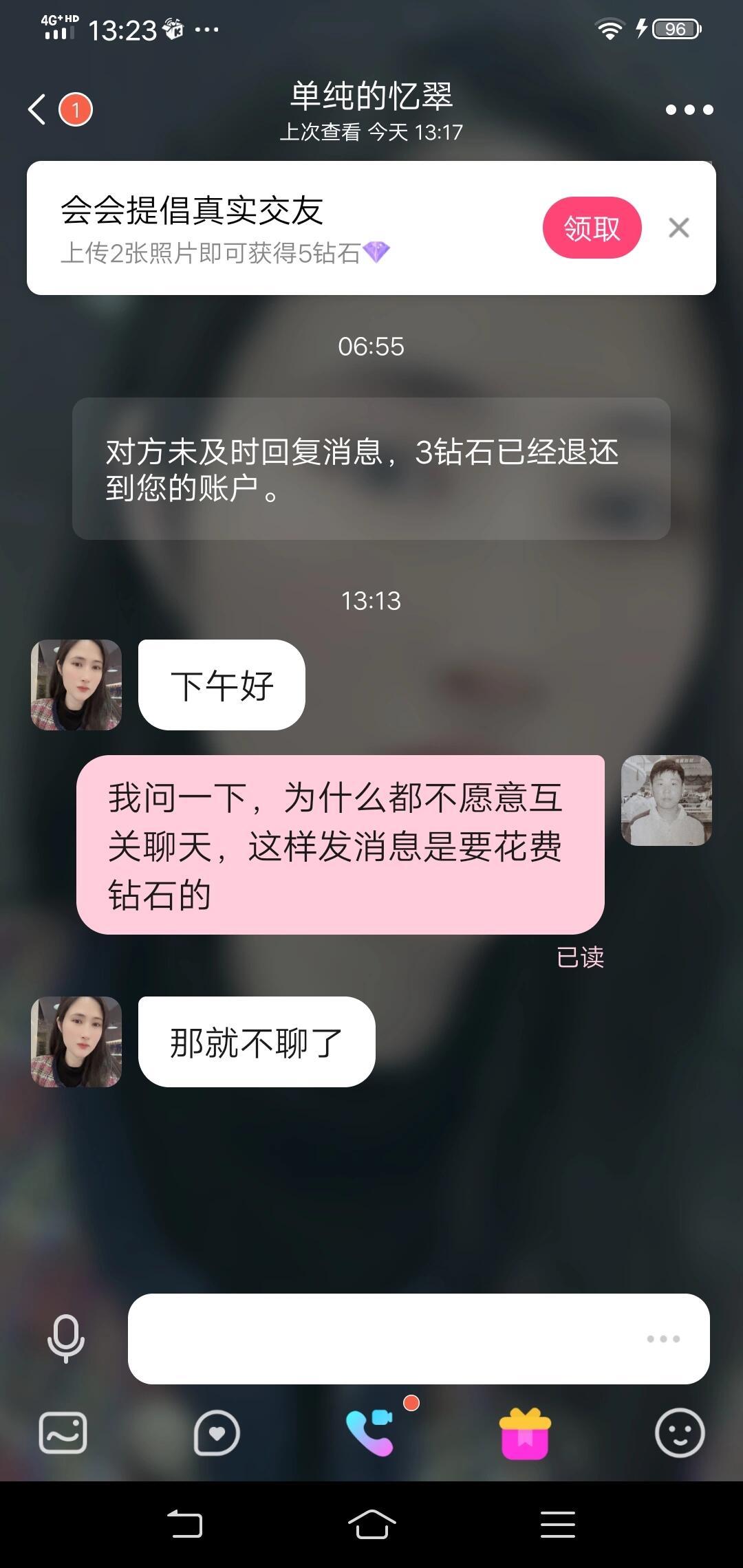Open 单纯的忆翠's avatar beside 下午好
This screenshot has width=743, height=1568.
(76, 685)
